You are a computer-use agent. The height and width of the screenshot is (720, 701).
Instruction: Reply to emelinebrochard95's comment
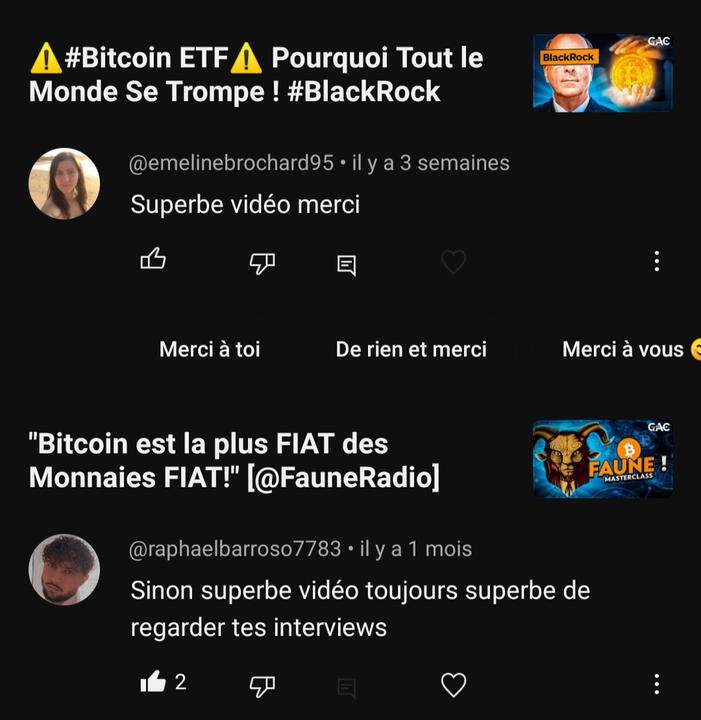coord(346,264)
